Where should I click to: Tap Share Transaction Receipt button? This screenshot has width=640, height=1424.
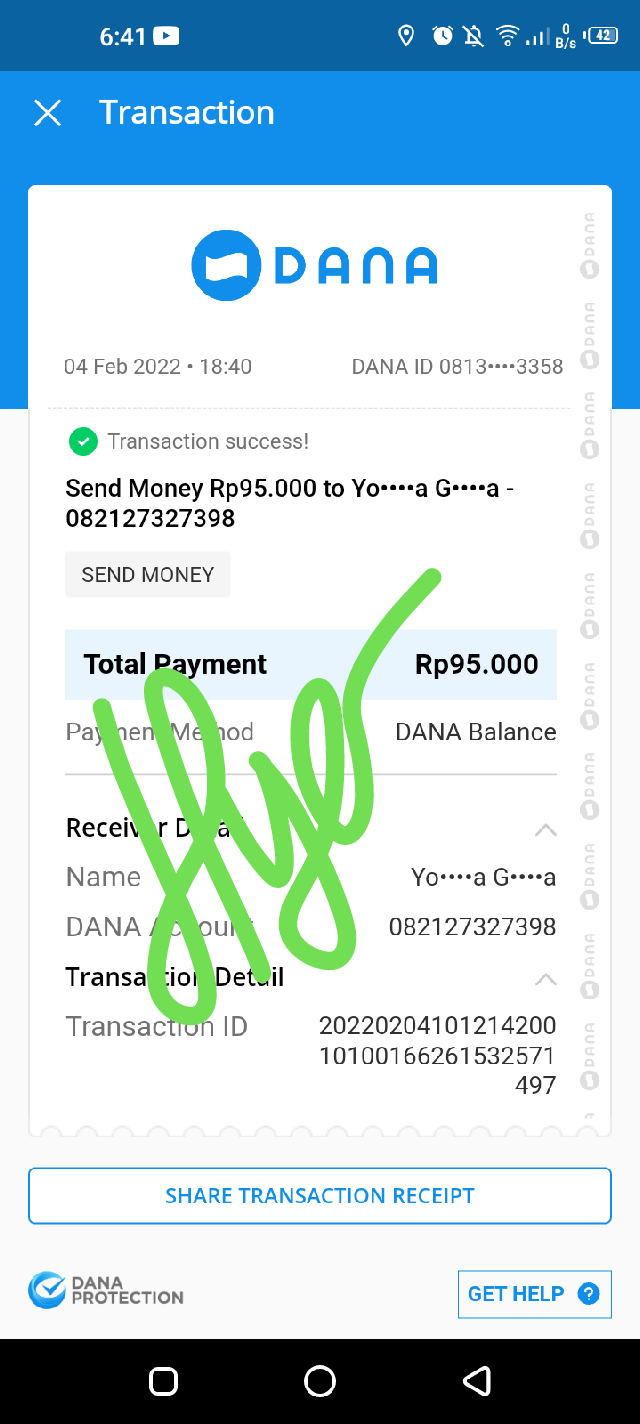click(320, 1196)
